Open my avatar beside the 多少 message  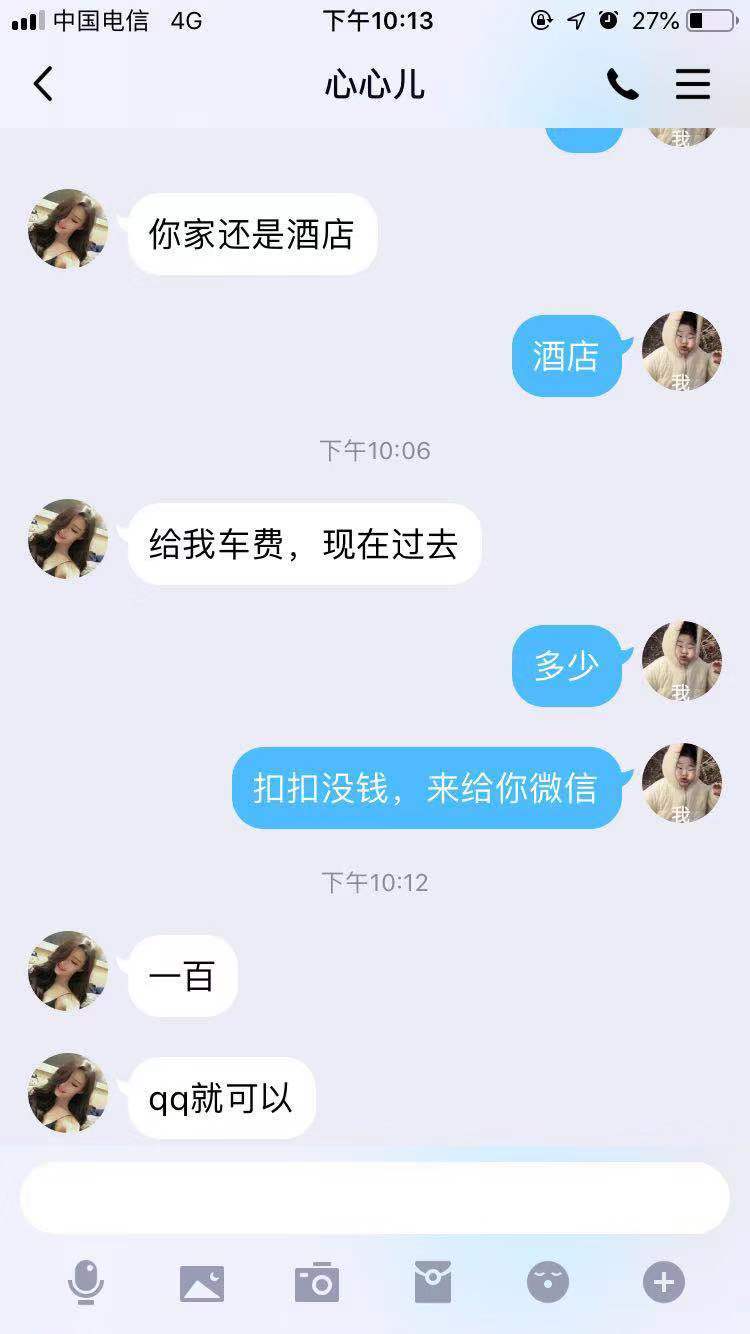(x=682, y=662)
